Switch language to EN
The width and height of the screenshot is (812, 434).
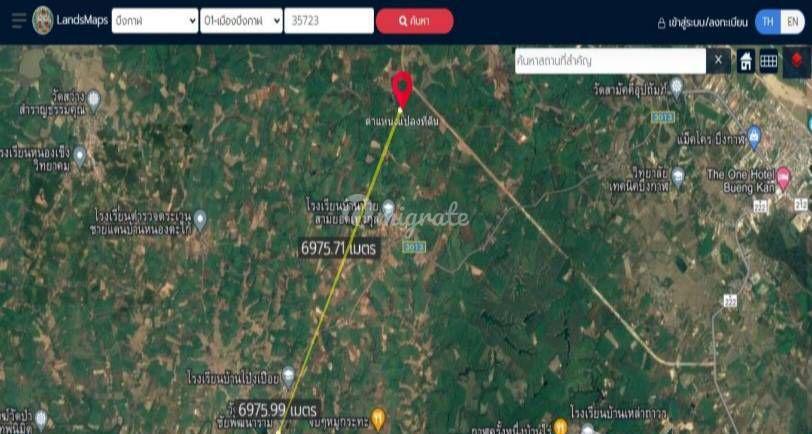coord(792,22)
